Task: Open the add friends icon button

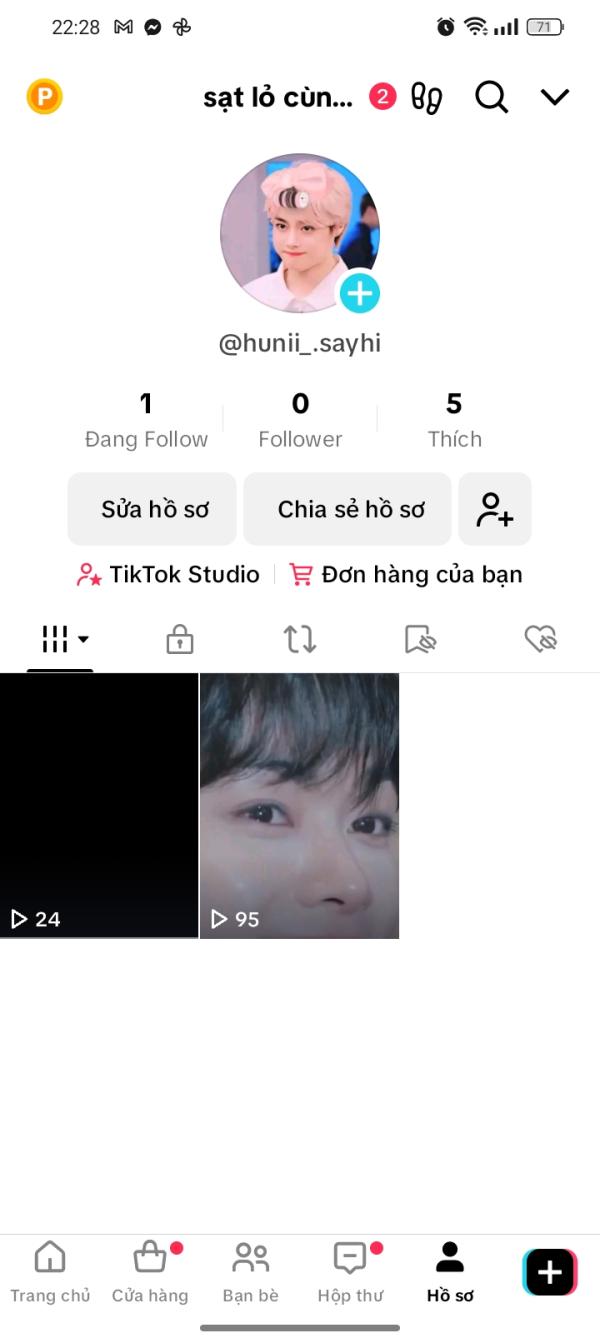Action: 495,509
